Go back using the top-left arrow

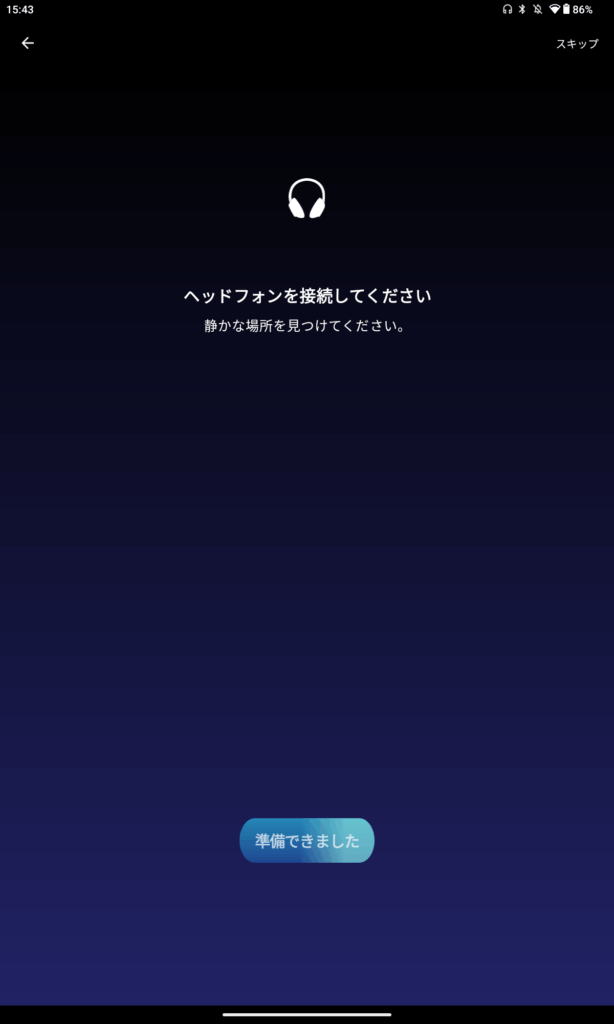(28, 43)
